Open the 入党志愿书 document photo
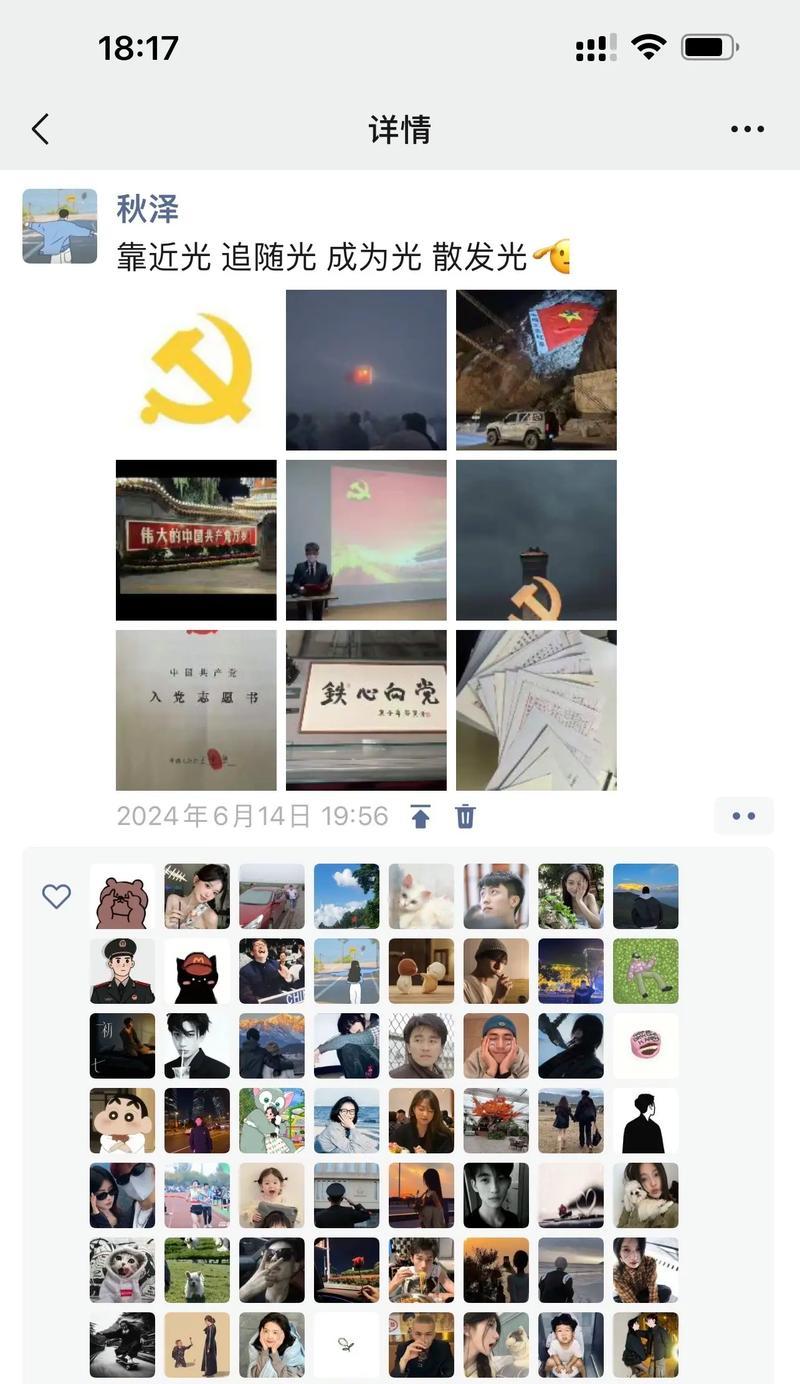 (196, 710)
